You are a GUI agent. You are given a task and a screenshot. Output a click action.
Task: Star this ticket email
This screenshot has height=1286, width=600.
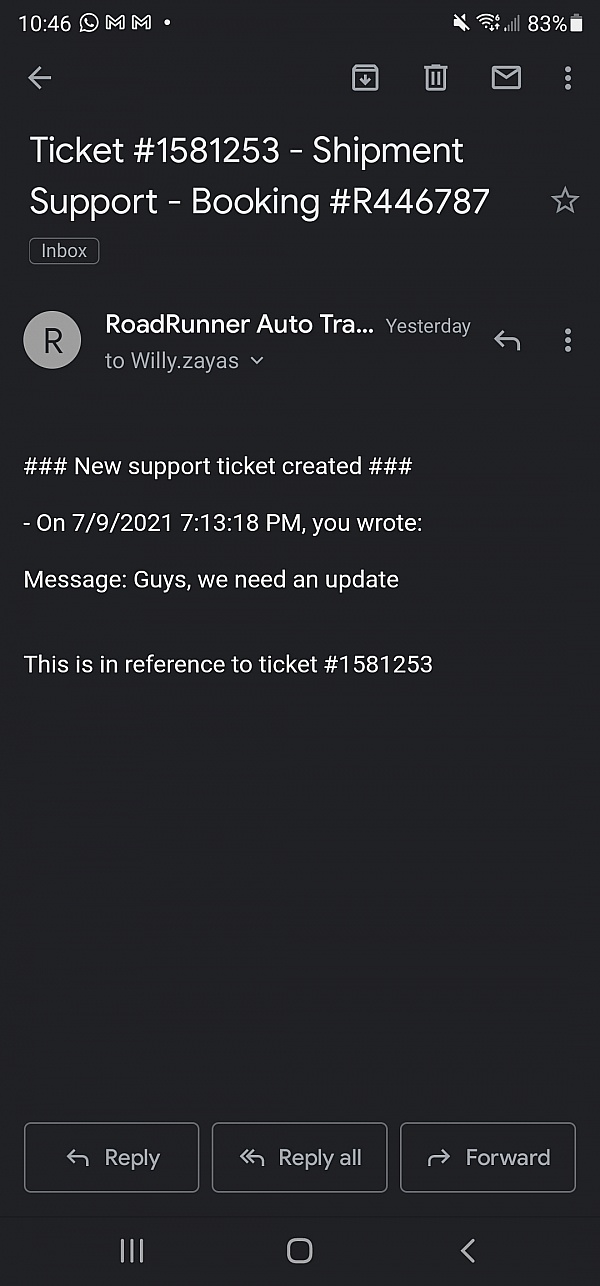[x=565, y=201]
